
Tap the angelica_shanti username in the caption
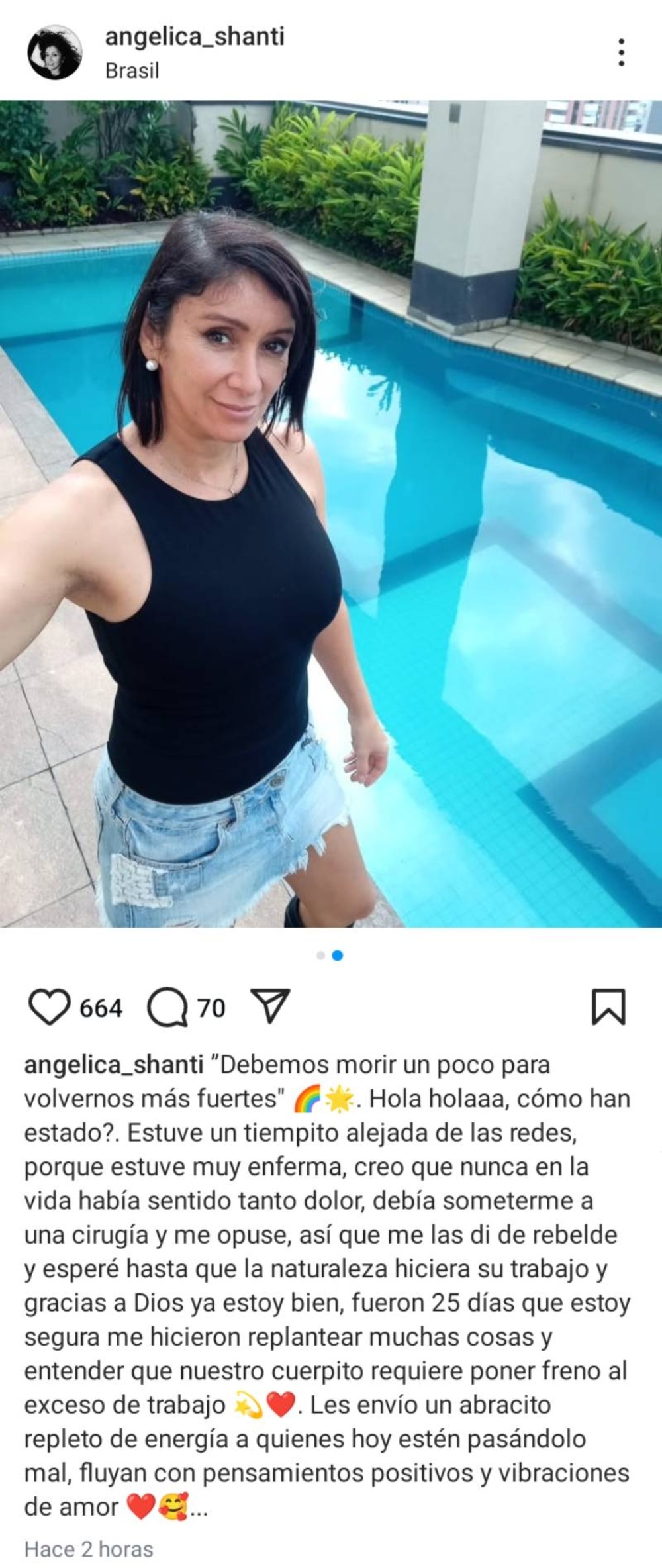(113, 1065)
